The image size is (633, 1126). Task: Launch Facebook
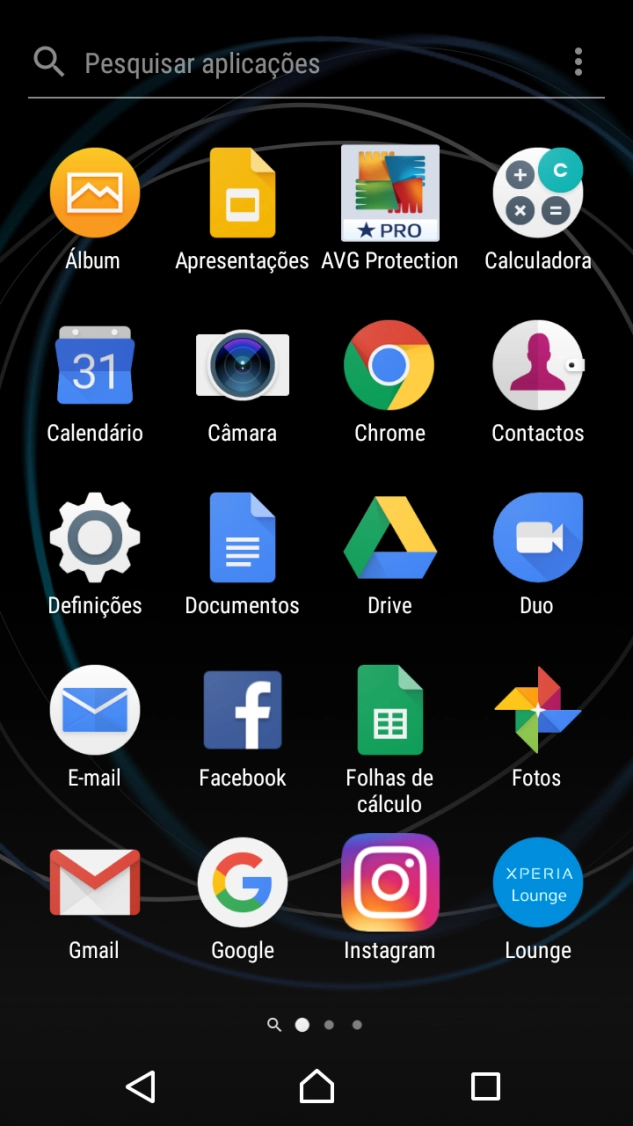coord(242,710)
